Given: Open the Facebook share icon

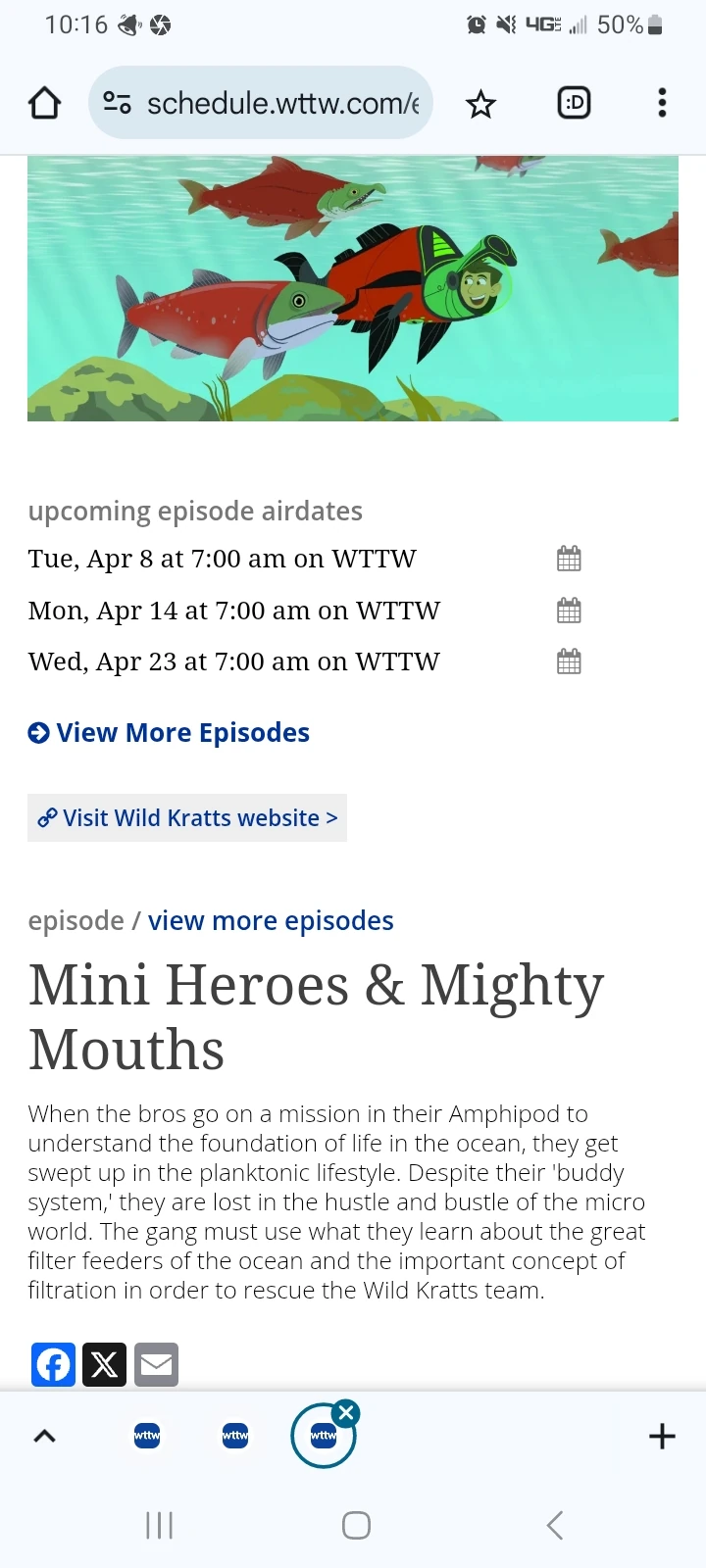Looking at the screenshot, I should [x=53, y=1363].
